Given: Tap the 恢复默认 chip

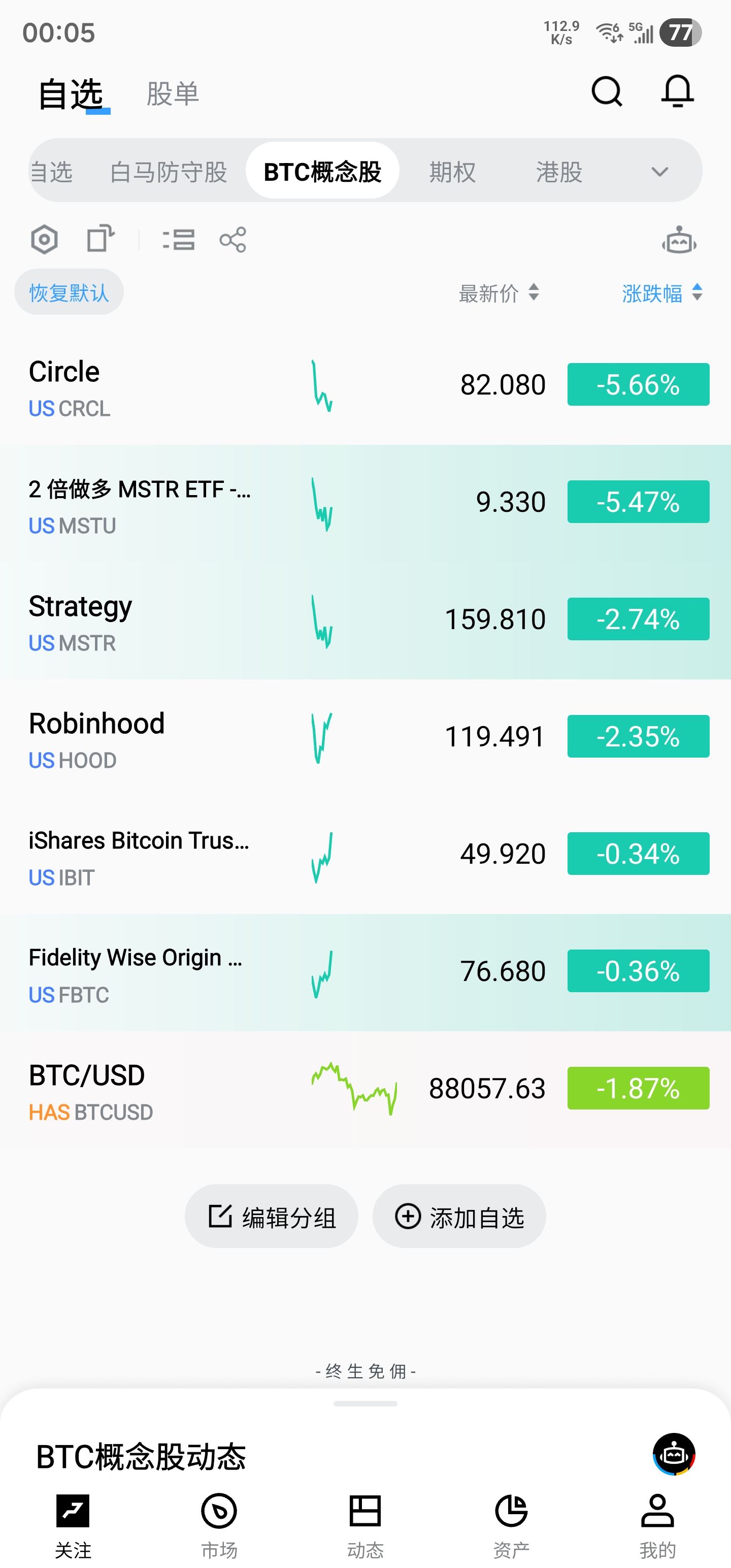Looking at the screenshot, I should 69,293.
